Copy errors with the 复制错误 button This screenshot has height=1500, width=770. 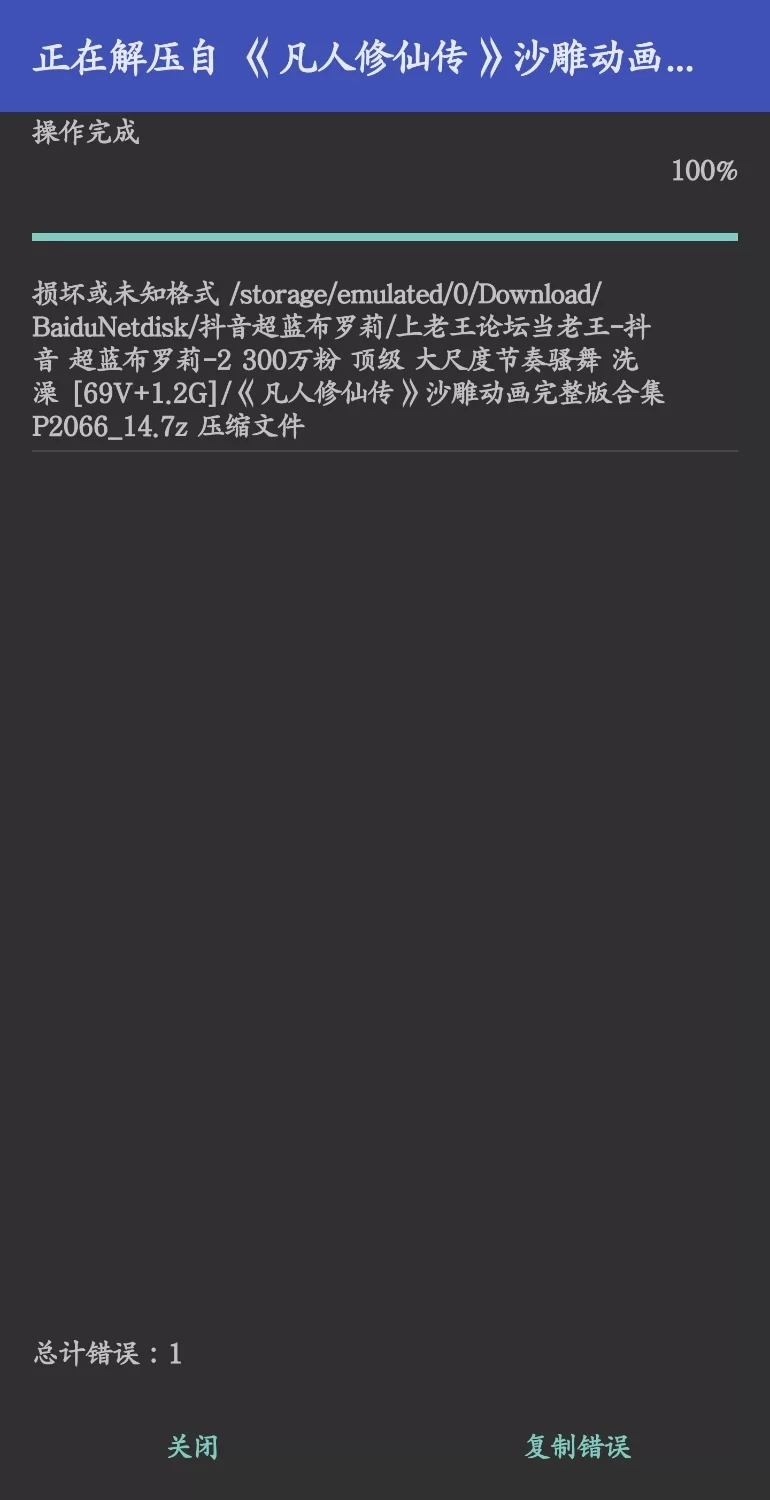pos(577,1446)
